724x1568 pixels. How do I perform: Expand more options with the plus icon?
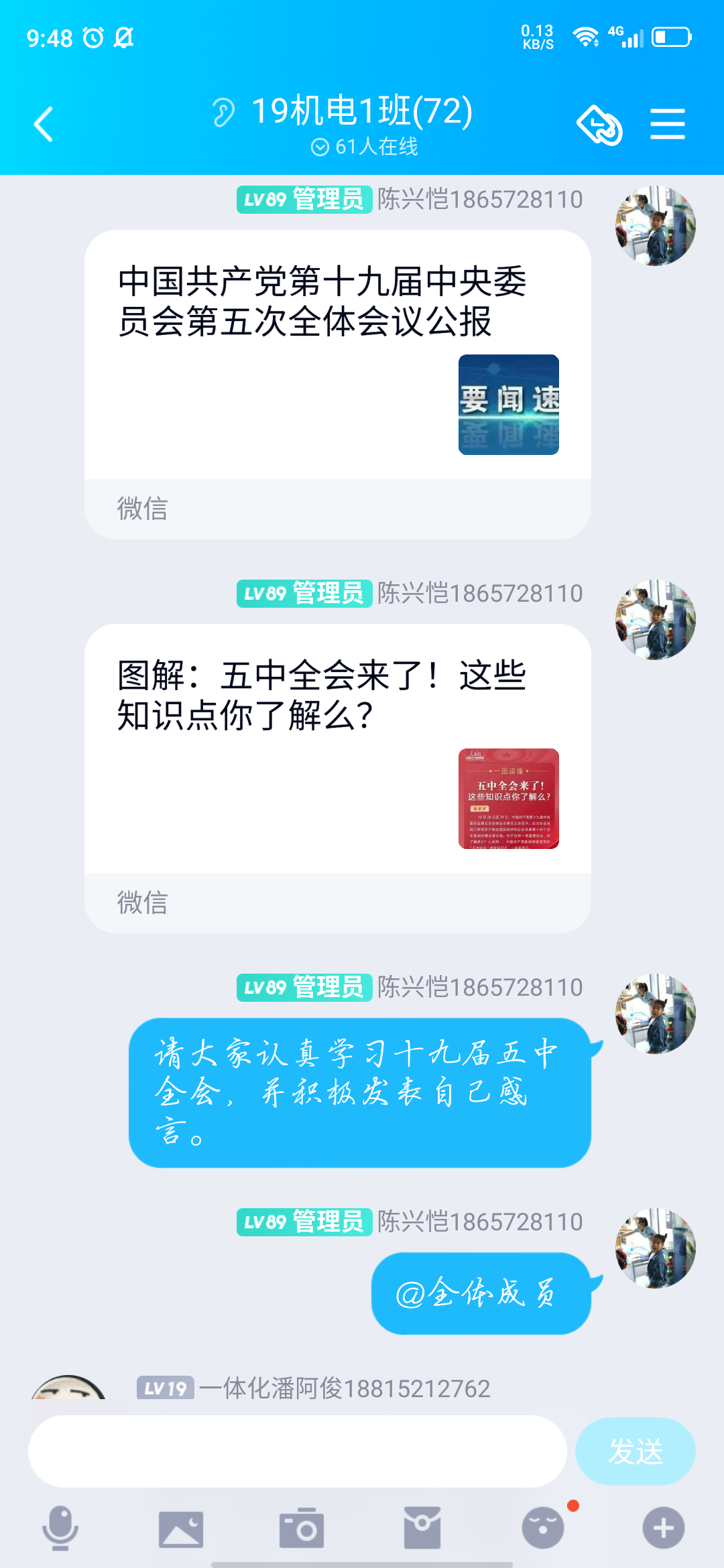664,1528
